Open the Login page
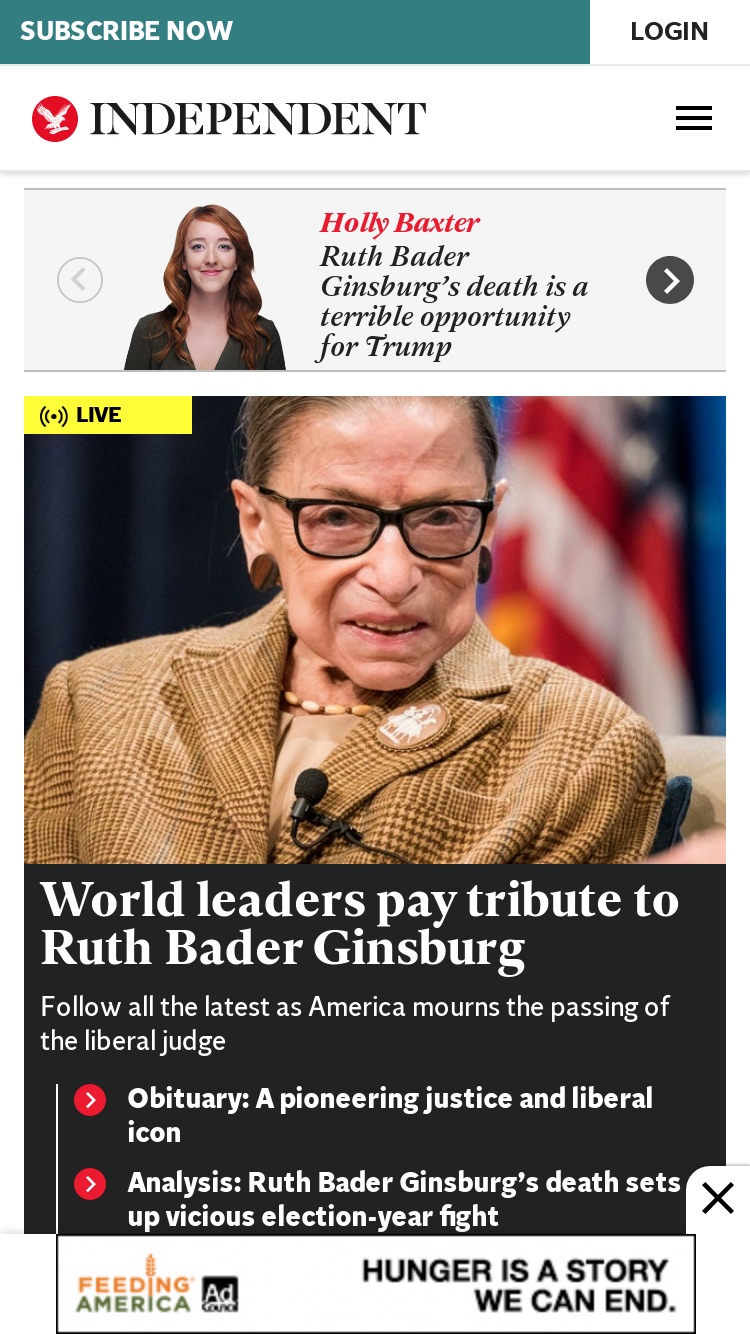 click(x=669, y=32)
